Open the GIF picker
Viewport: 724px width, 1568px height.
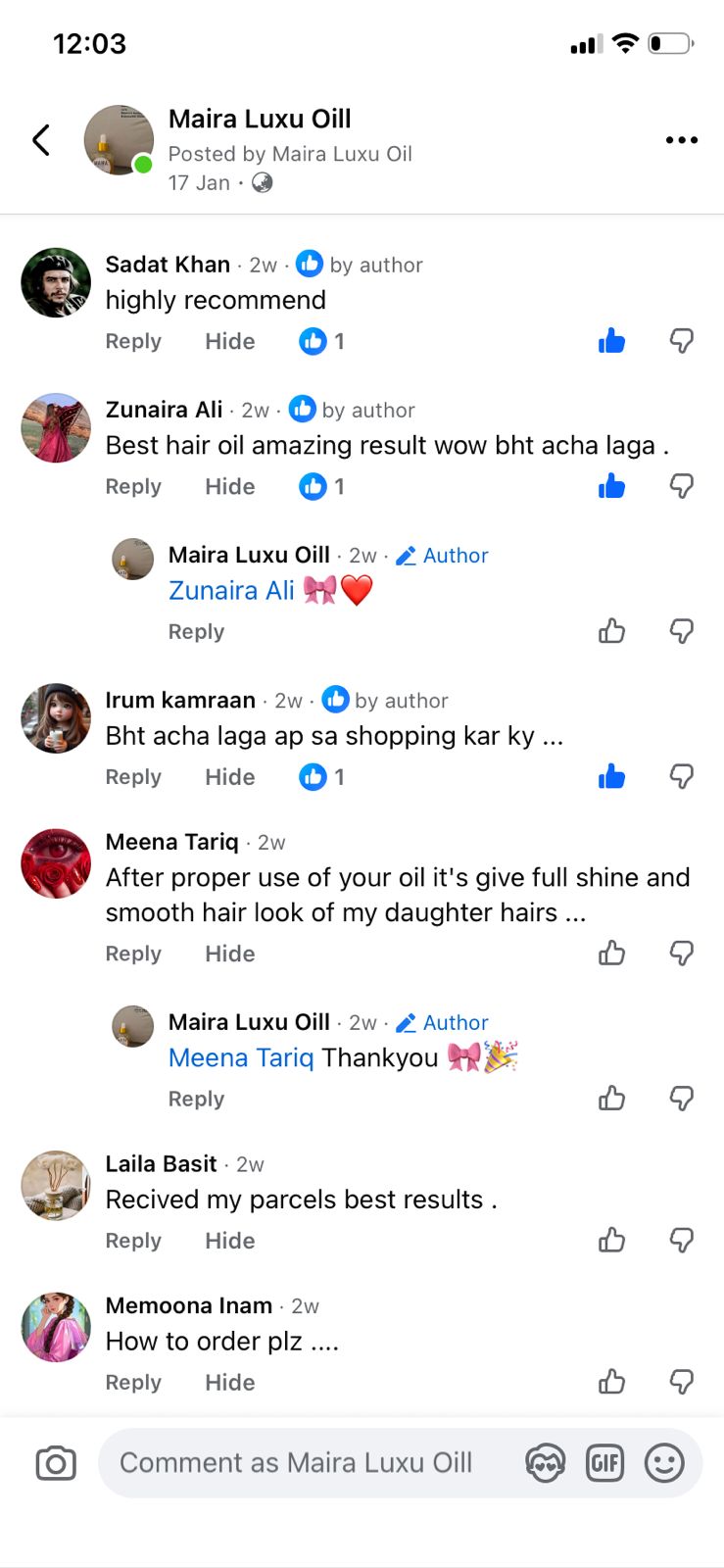click(x=604, y=1463)
